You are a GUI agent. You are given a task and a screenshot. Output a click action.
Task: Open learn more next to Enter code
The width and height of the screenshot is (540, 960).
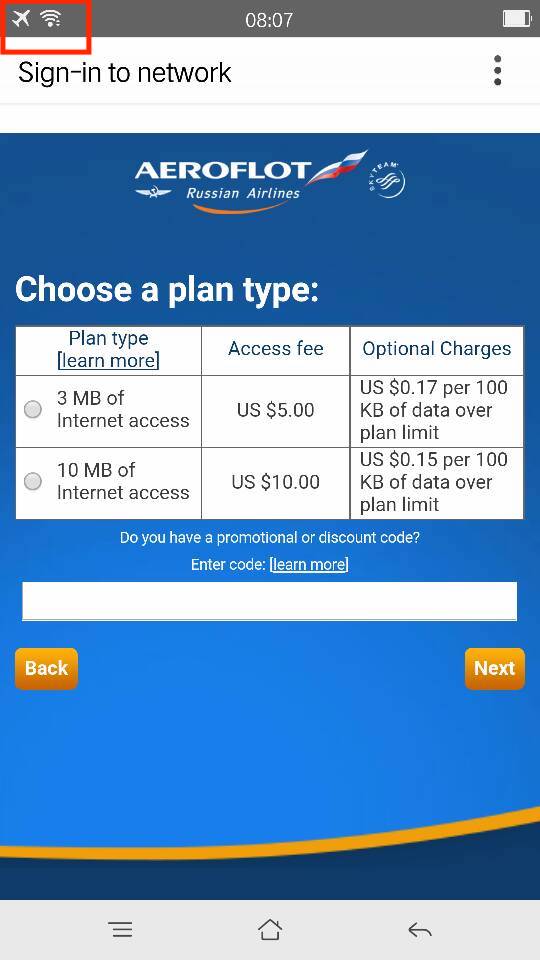[x=309, y=564]
